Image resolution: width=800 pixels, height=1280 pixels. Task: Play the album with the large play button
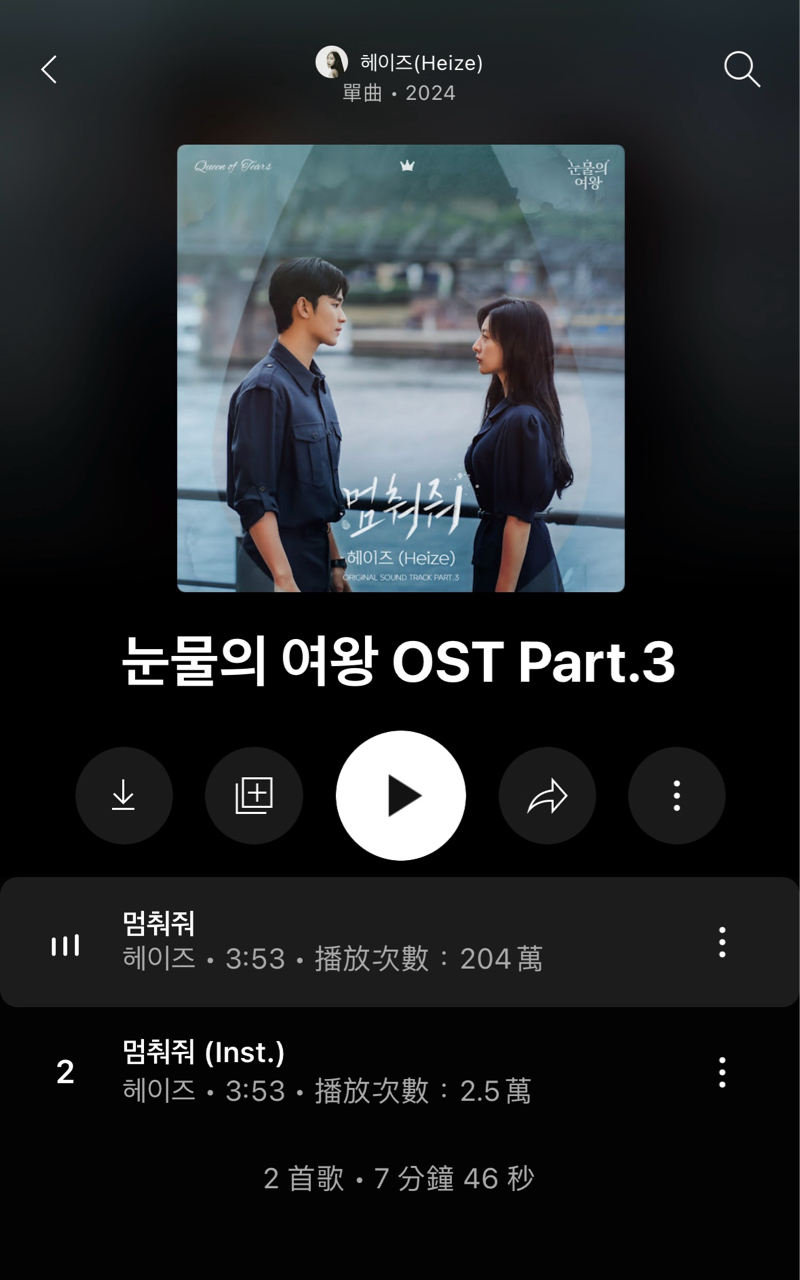click(401, 796)
